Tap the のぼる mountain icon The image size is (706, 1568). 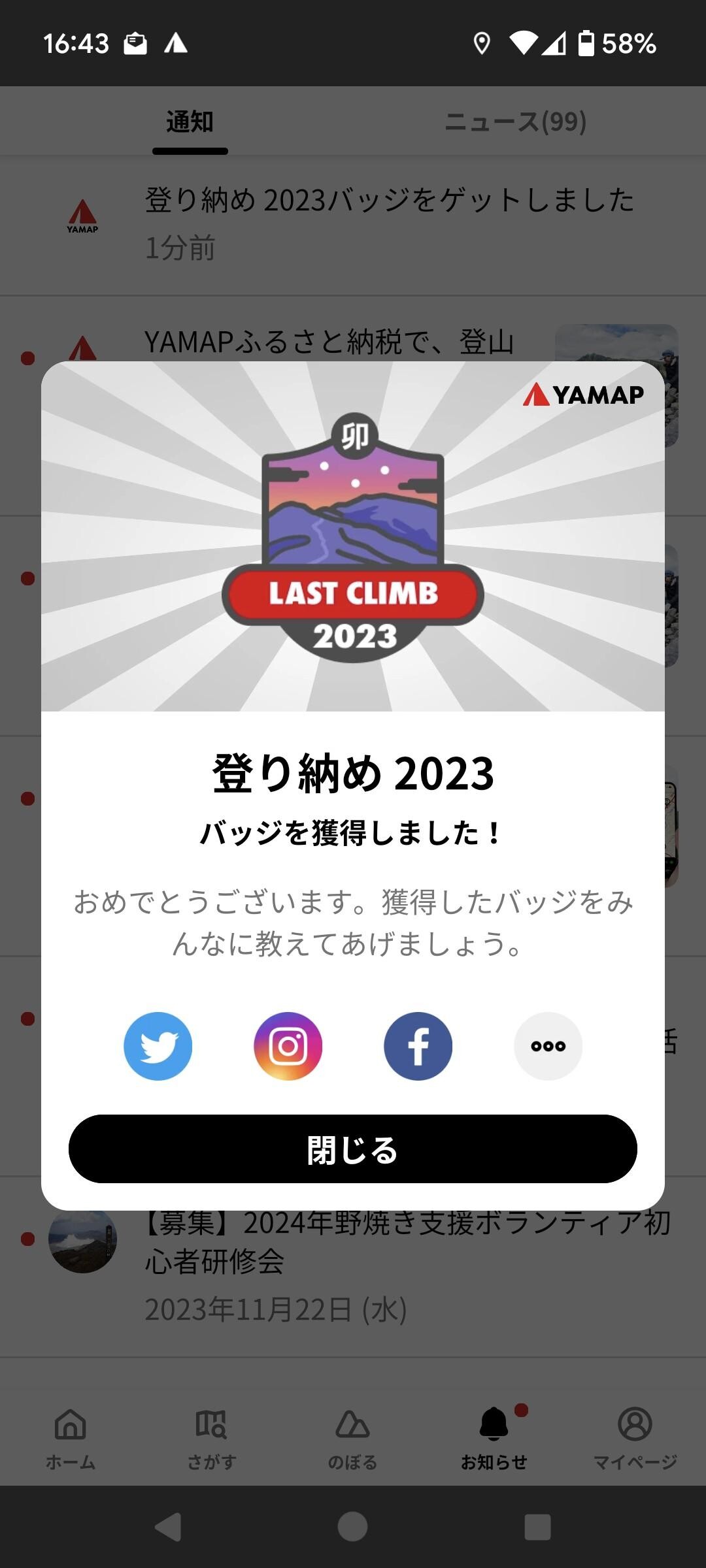tap(353, 1424)
